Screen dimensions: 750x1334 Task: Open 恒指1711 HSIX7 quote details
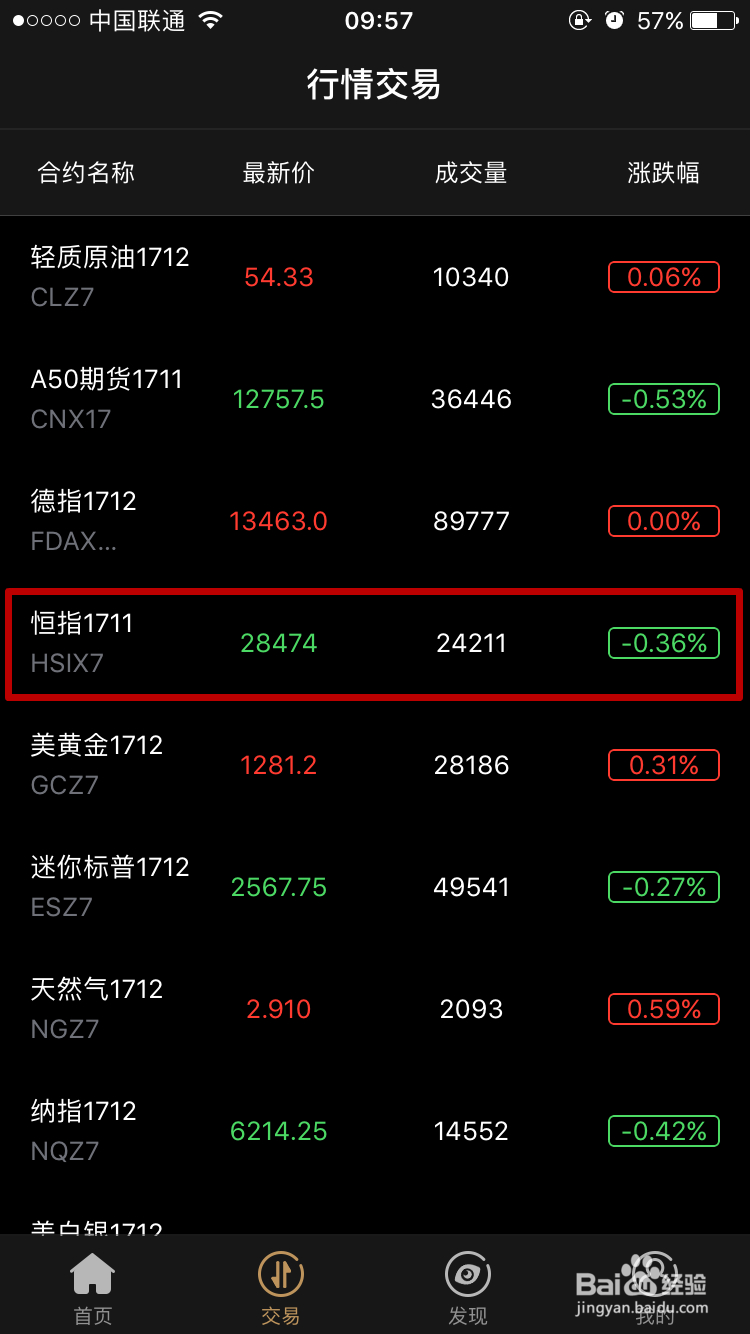pyautogui.click(x=375, y=643)
